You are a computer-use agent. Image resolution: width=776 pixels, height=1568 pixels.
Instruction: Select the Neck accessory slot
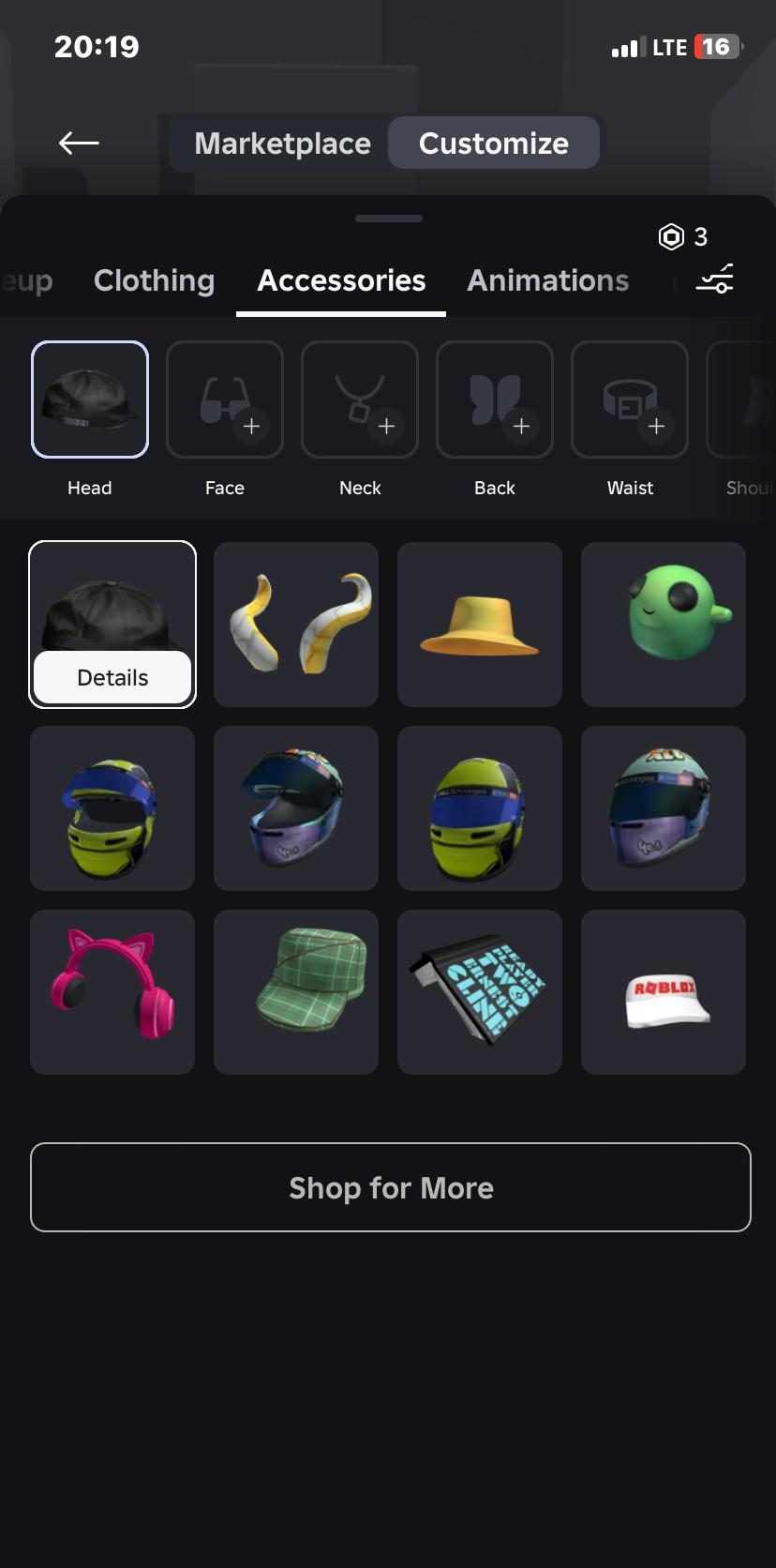point(360,400)
